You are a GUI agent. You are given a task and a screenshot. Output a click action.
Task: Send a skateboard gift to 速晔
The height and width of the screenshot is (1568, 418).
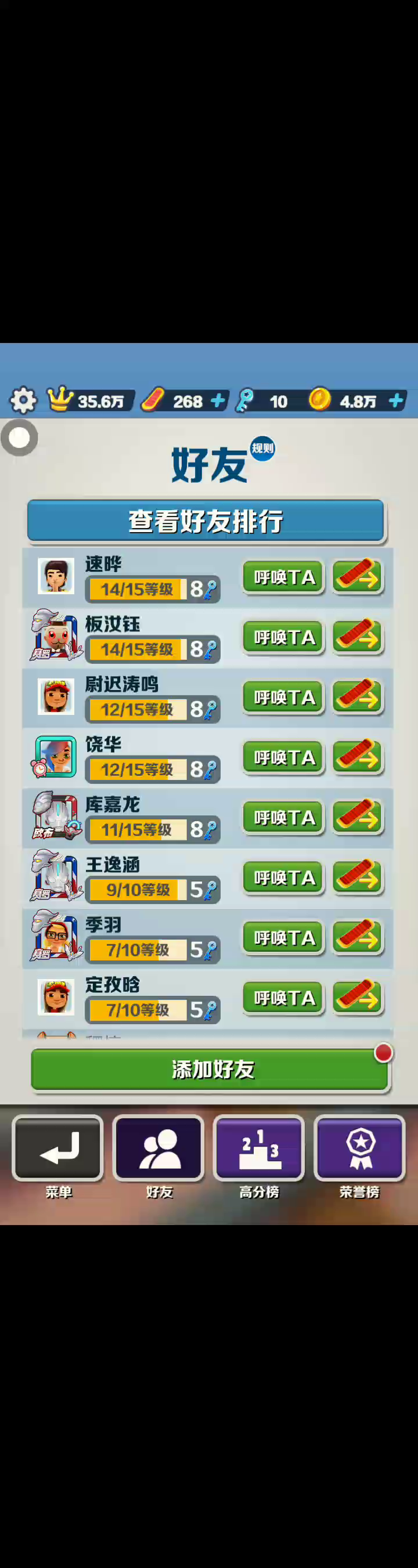point(358,577)
